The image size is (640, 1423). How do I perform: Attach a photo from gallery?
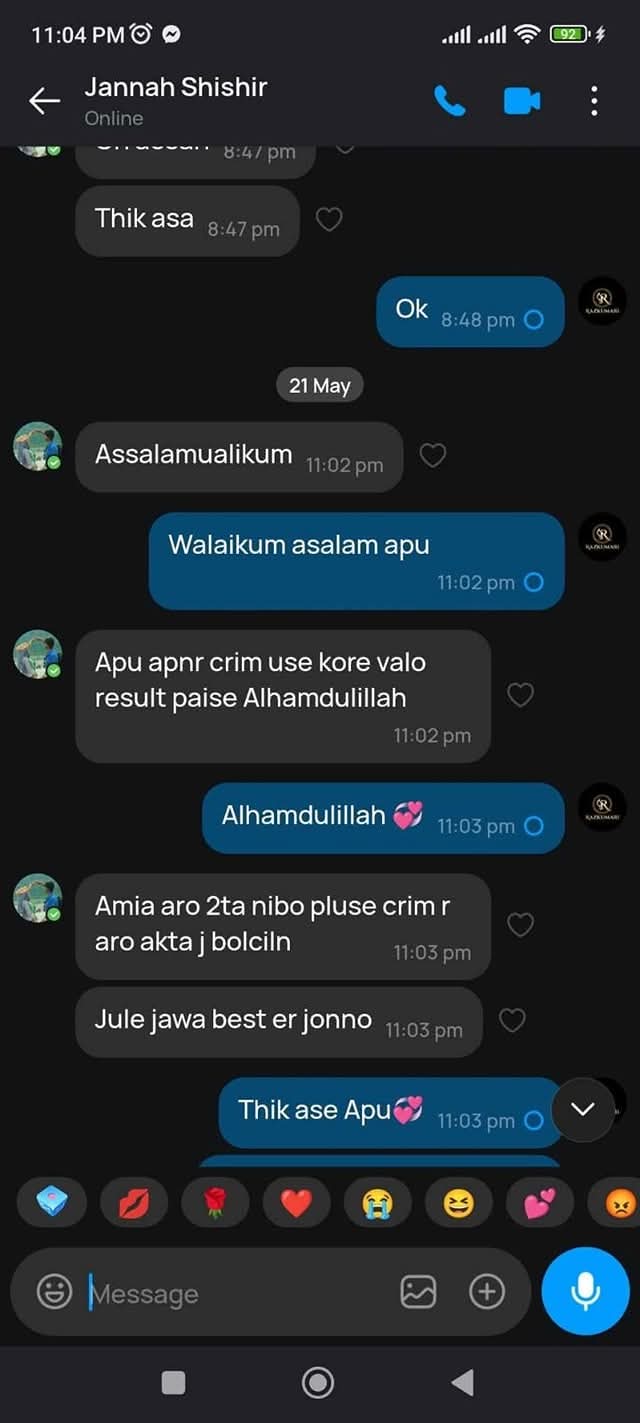[418, 1292]
